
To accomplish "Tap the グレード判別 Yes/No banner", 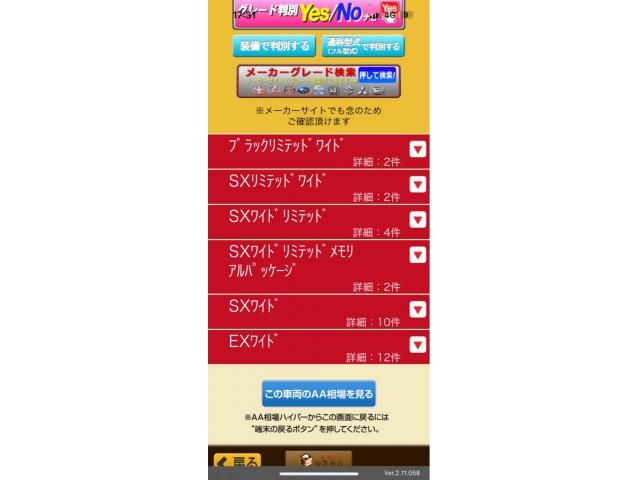I will pos(318,13).
